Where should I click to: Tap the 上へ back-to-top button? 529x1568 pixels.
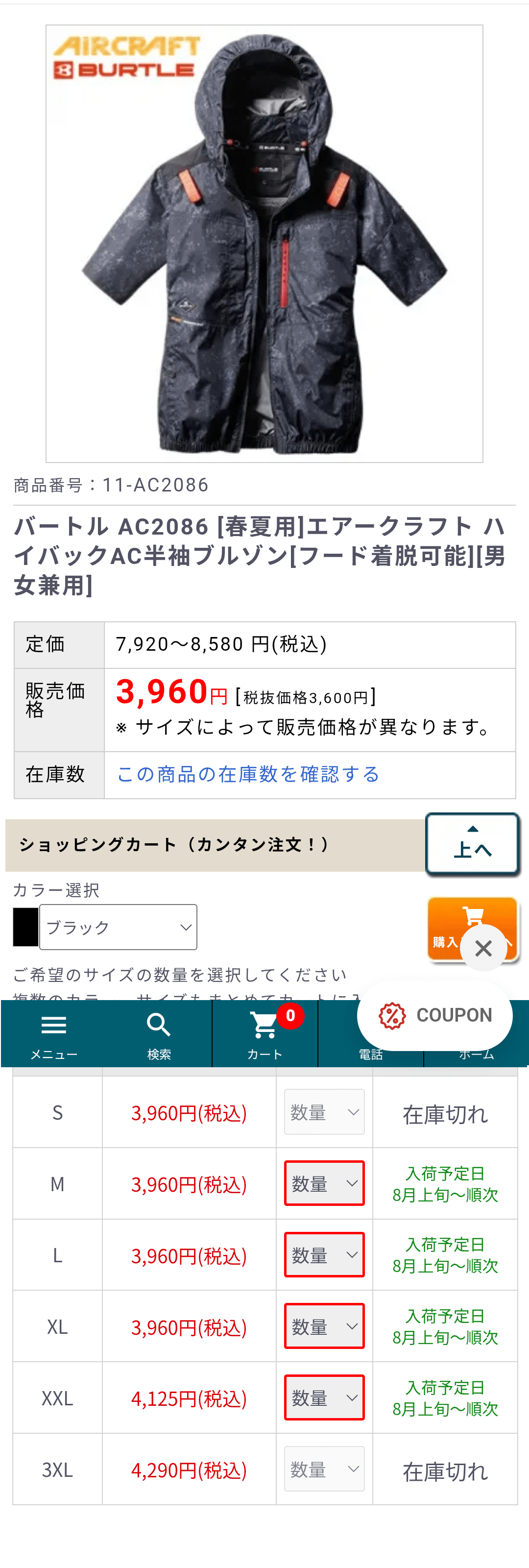472,844
